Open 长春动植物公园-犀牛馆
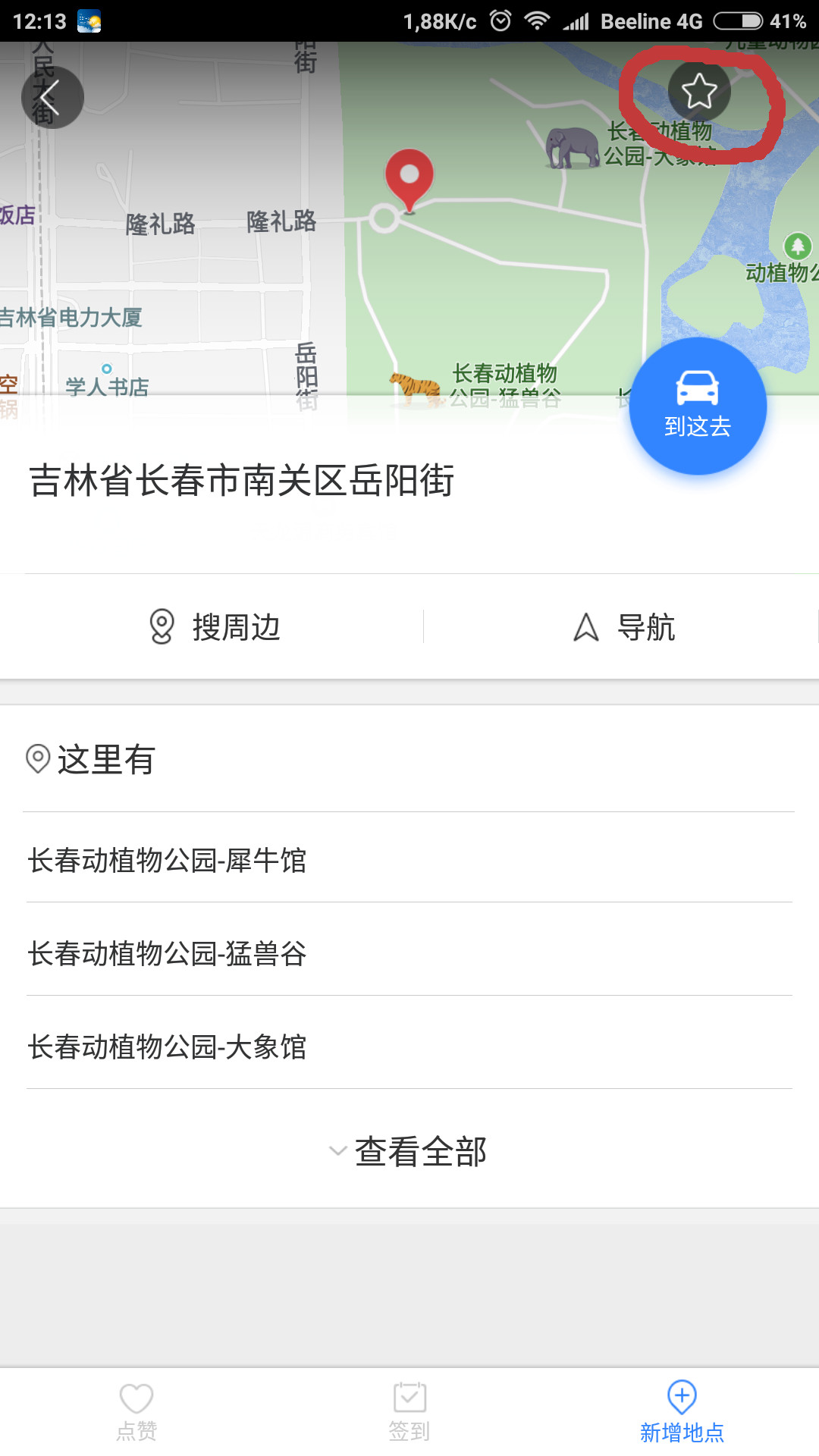Screen dimensions: 819x1456 coord(167,860)
